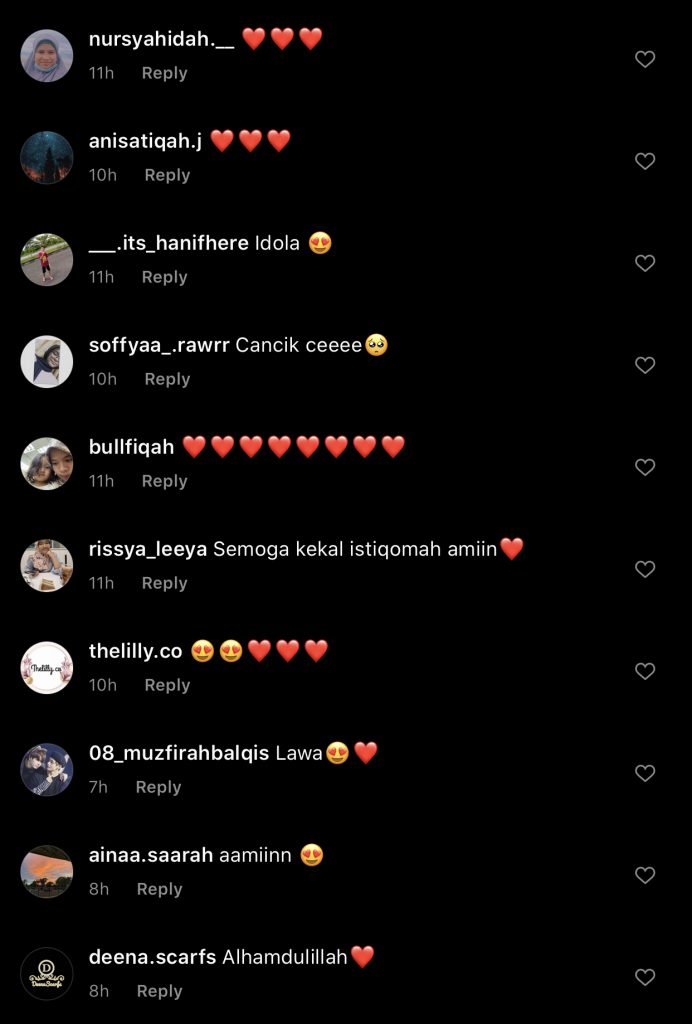Like 08_muzfirahbalqis's 'Lawa' comment

tap(645, 773)
